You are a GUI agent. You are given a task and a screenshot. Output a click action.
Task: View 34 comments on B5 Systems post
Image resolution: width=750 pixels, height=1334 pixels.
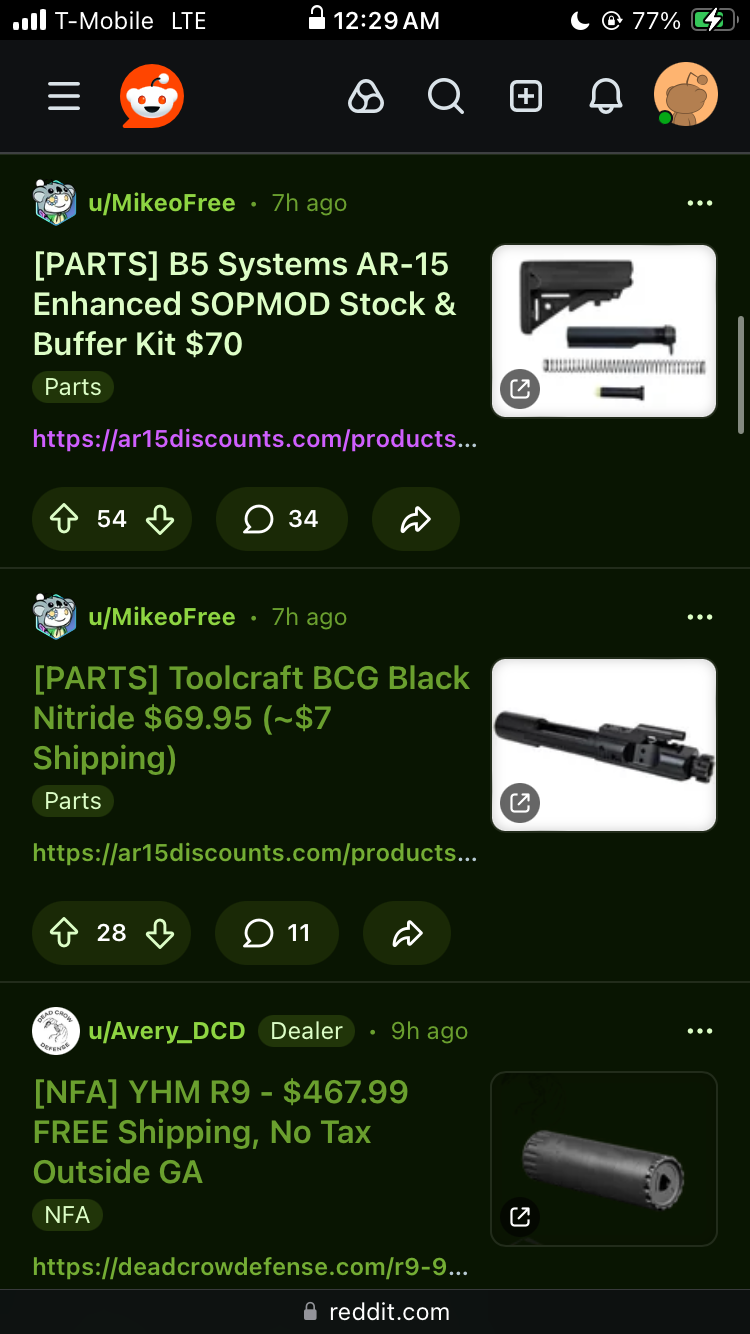(281, 519)
